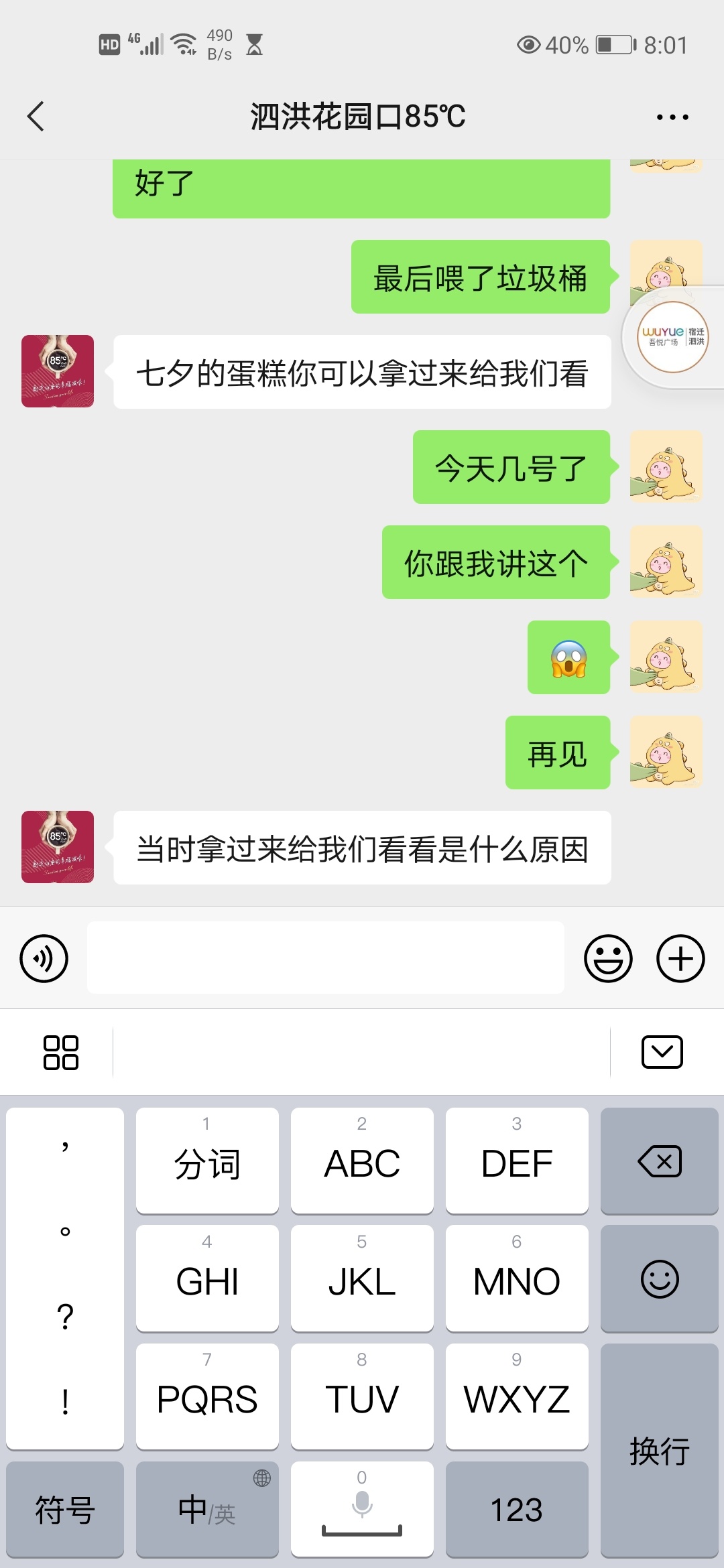Tap the 换行 newline key
The image size is (724, 1568).
tap(660, 1451)
